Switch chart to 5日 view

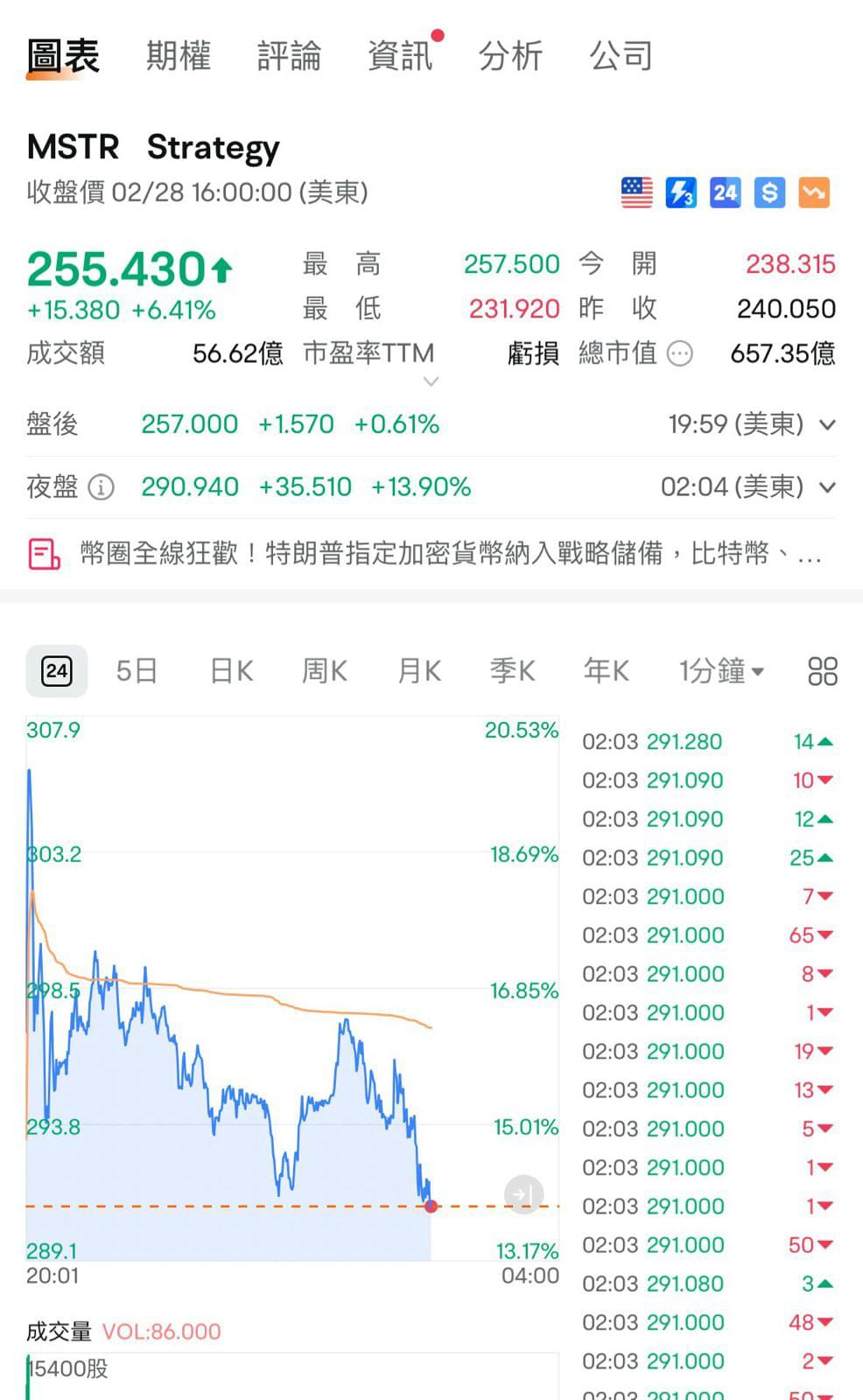137,671
